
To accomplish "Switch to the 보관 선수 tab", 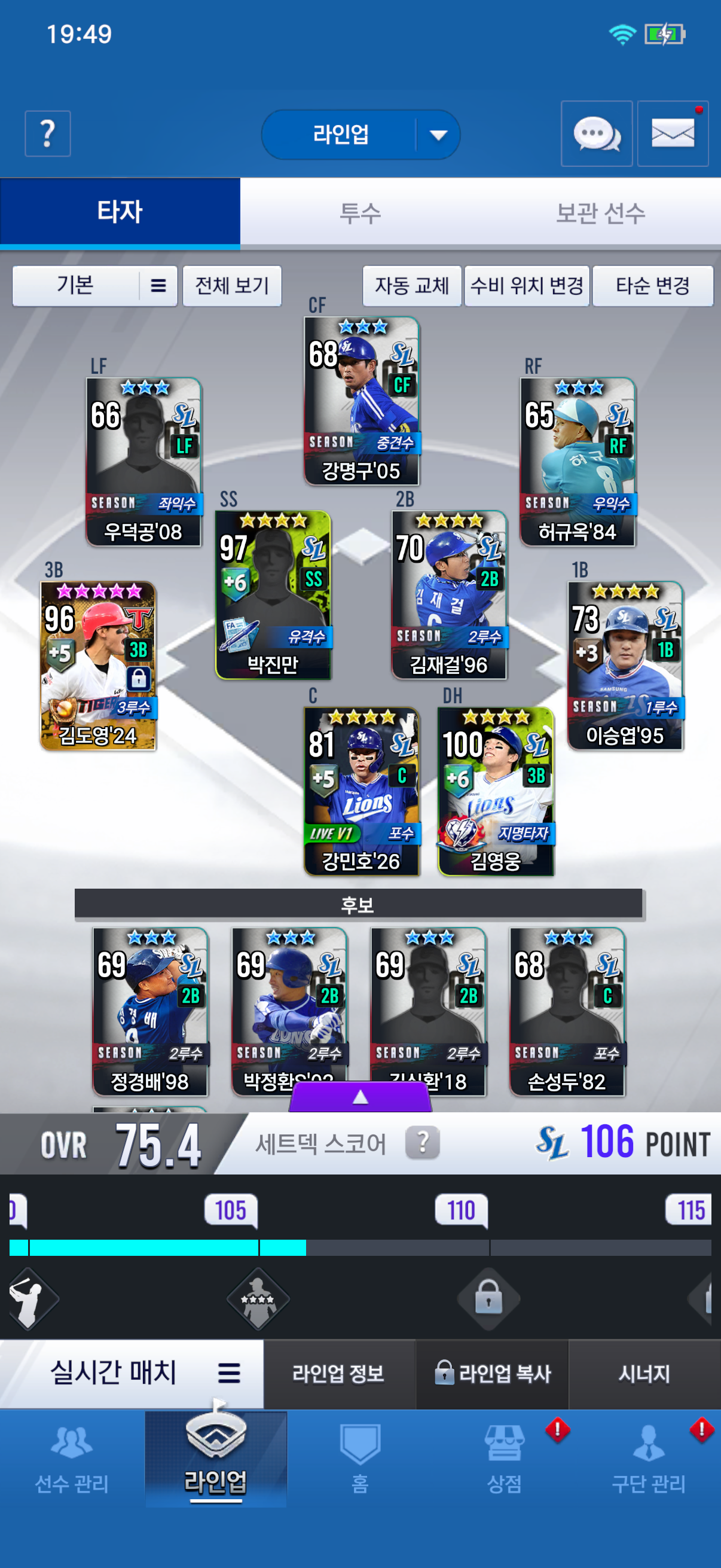I will [x=600, y=212].
